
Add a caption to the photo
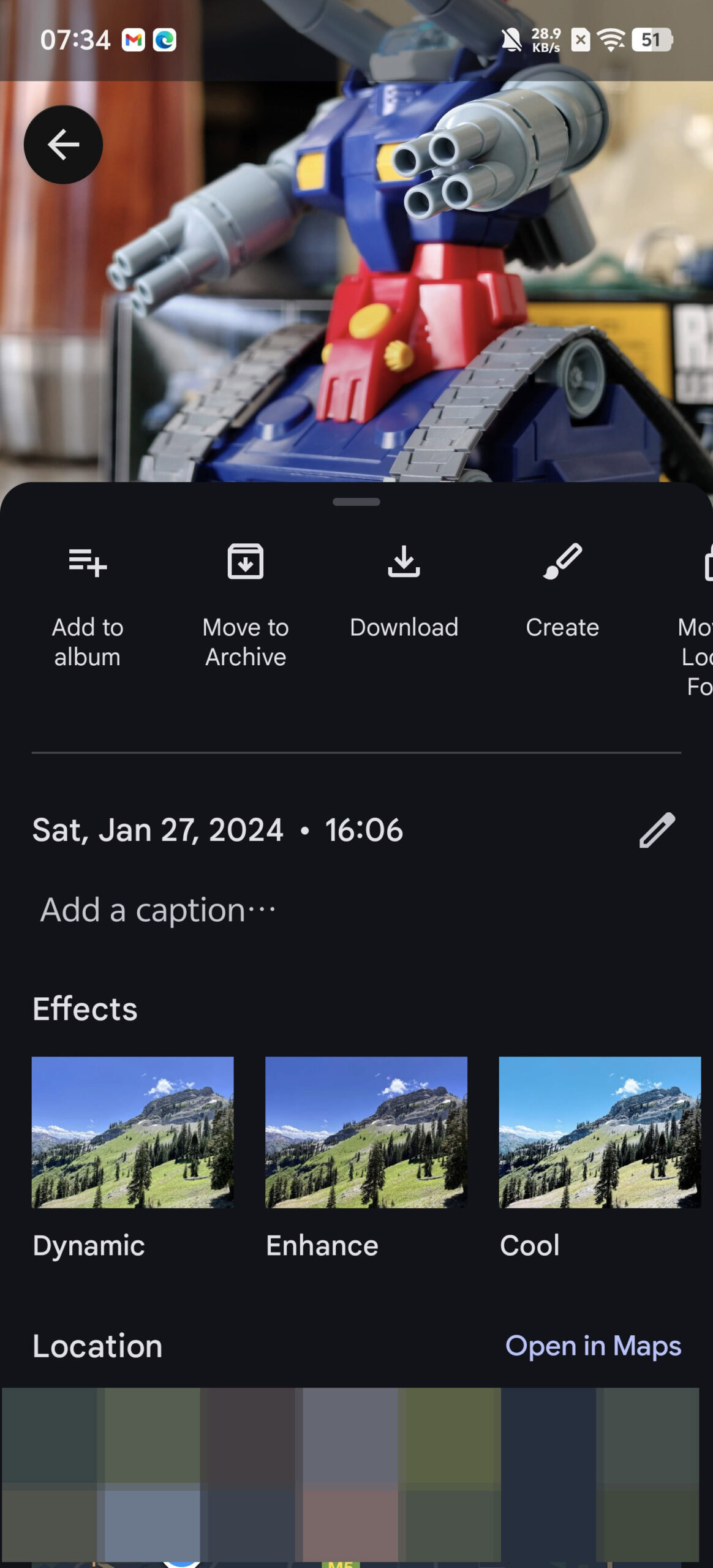[x=157, y=908]
